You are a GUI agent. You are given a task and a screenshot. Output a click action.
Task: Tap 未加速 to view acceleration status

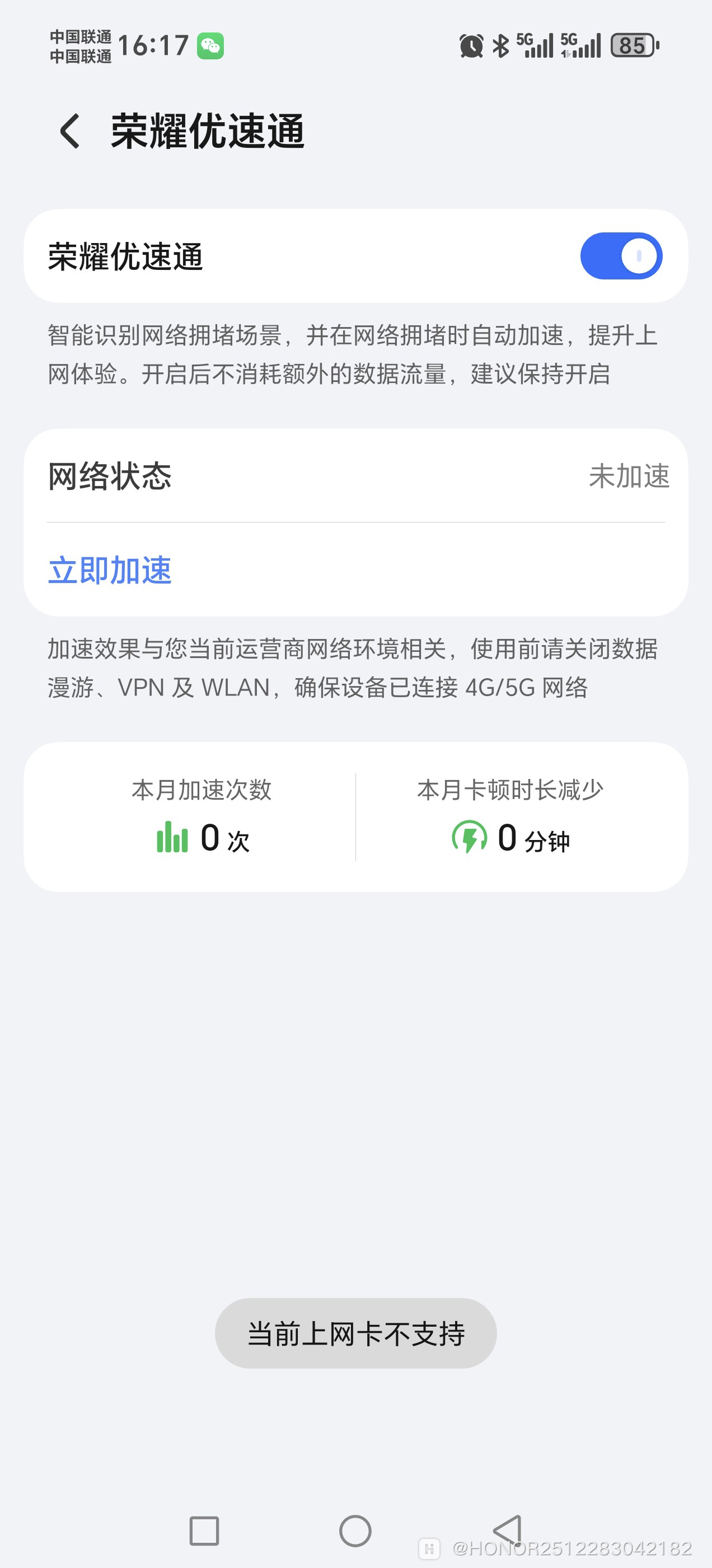point(629,477)
